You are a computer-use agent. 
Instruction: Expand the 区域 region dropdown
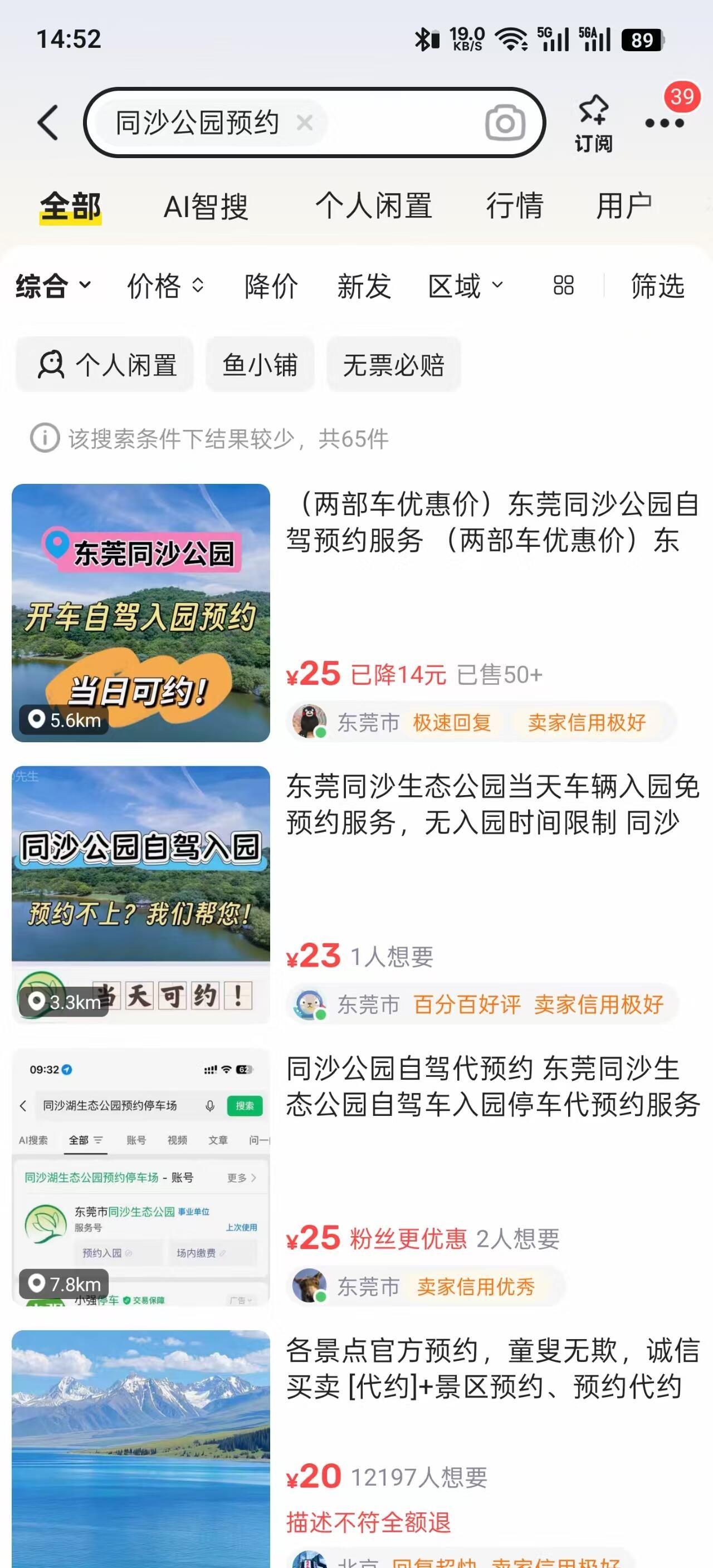[465, 286]
